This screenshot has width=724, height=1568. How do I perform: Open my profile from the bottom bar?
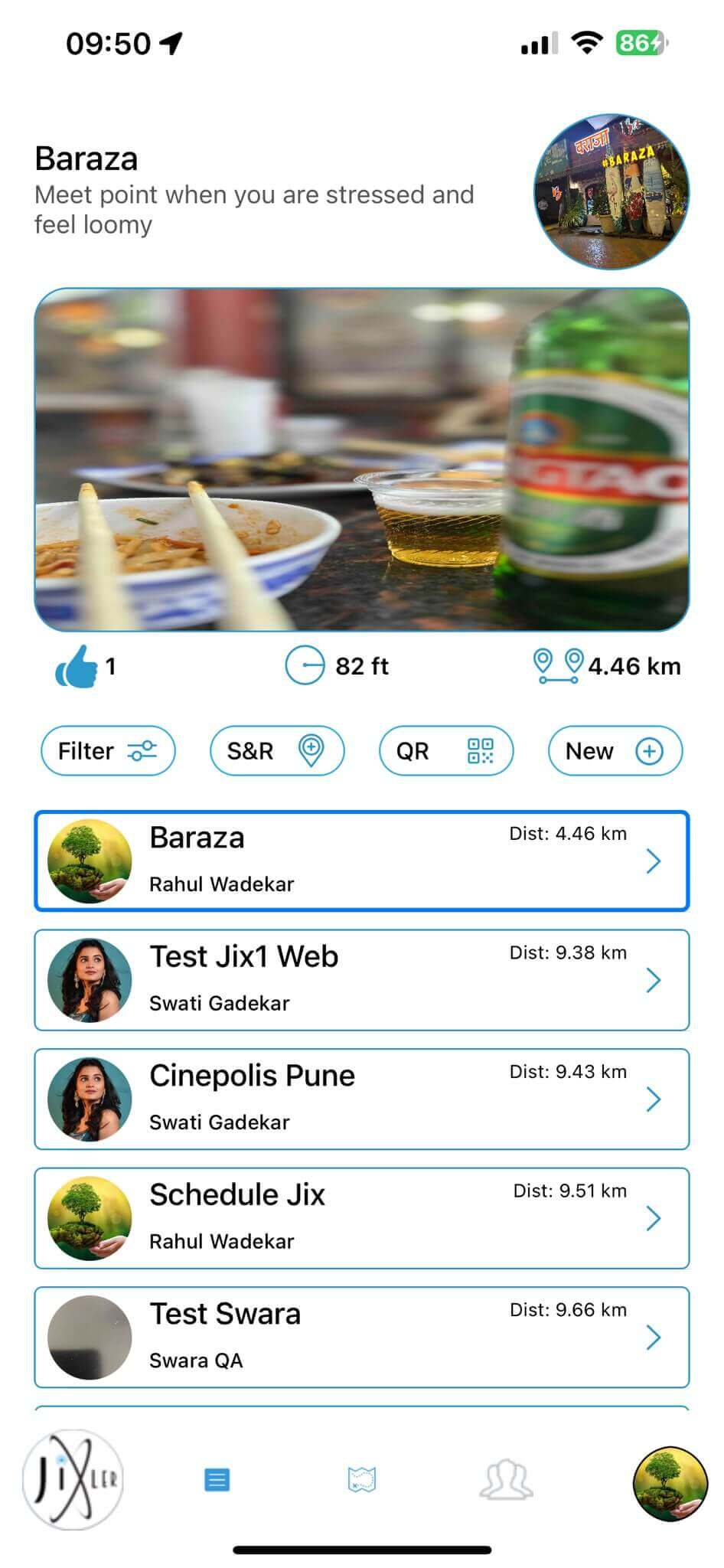[x=670, y=1483]
